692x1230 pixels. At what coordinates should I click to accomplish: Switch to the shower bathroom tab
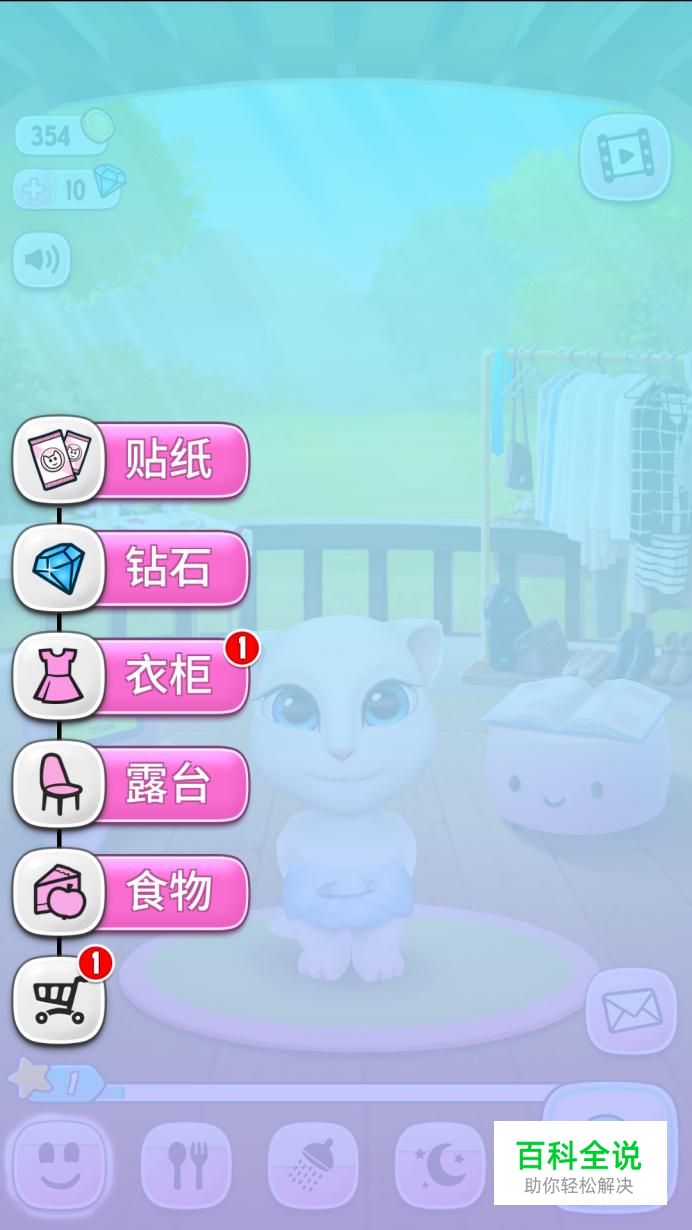[x=313, y=1164]
